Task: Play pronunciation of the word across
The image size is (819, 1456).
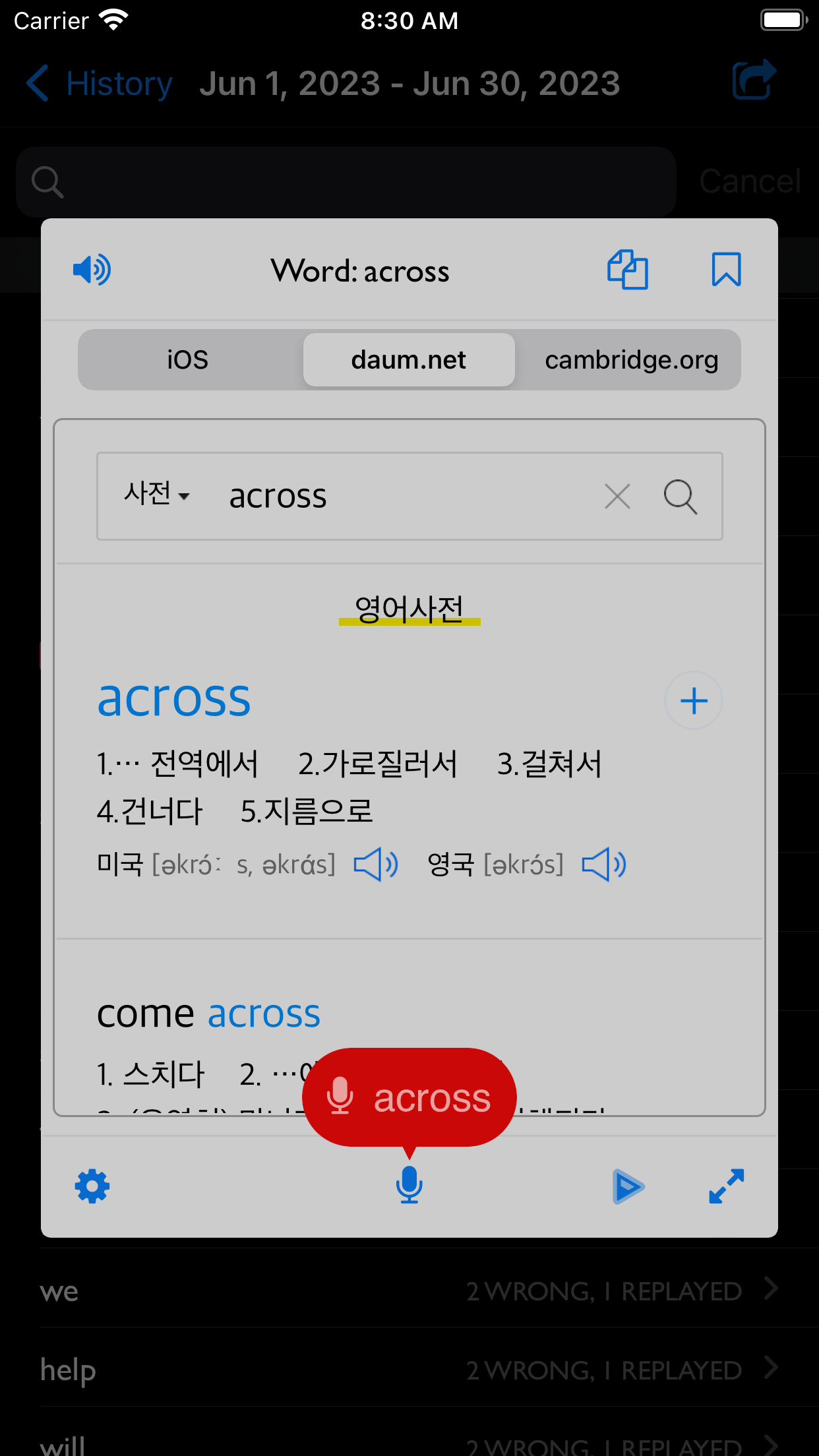Action: 92,270
